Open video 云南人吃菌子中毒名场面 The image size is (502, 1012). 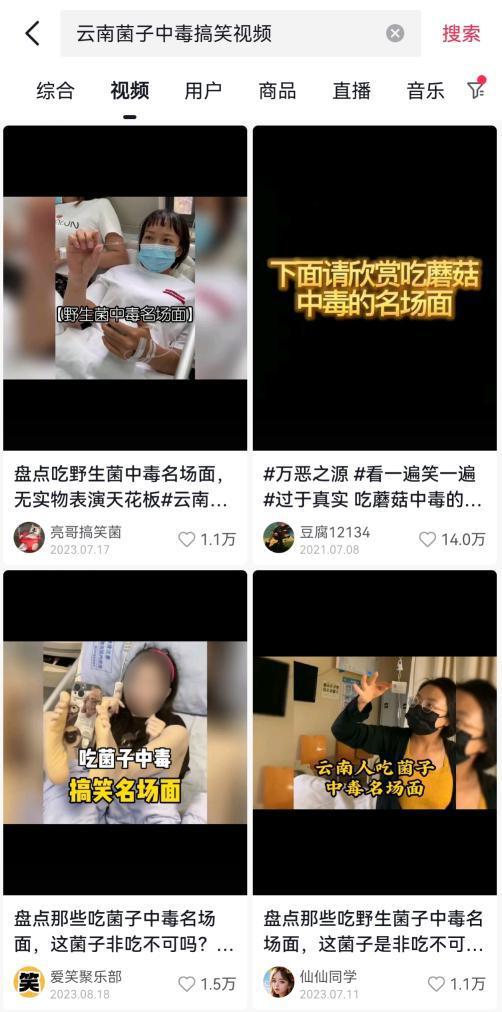[375, 733]
